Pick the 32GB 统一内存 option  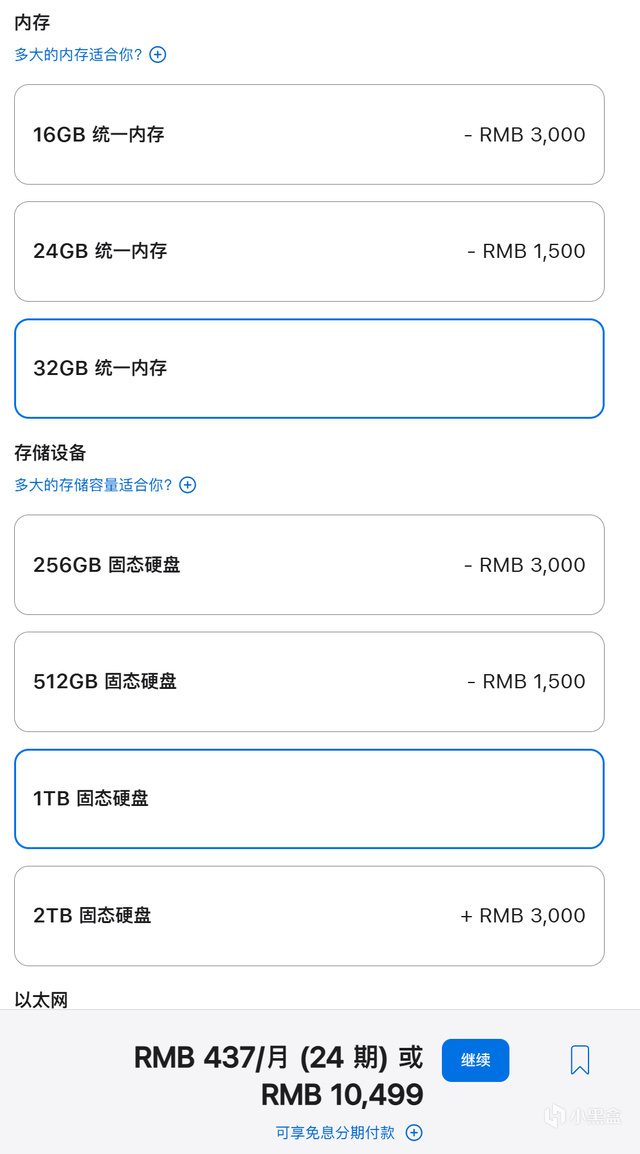309,368
